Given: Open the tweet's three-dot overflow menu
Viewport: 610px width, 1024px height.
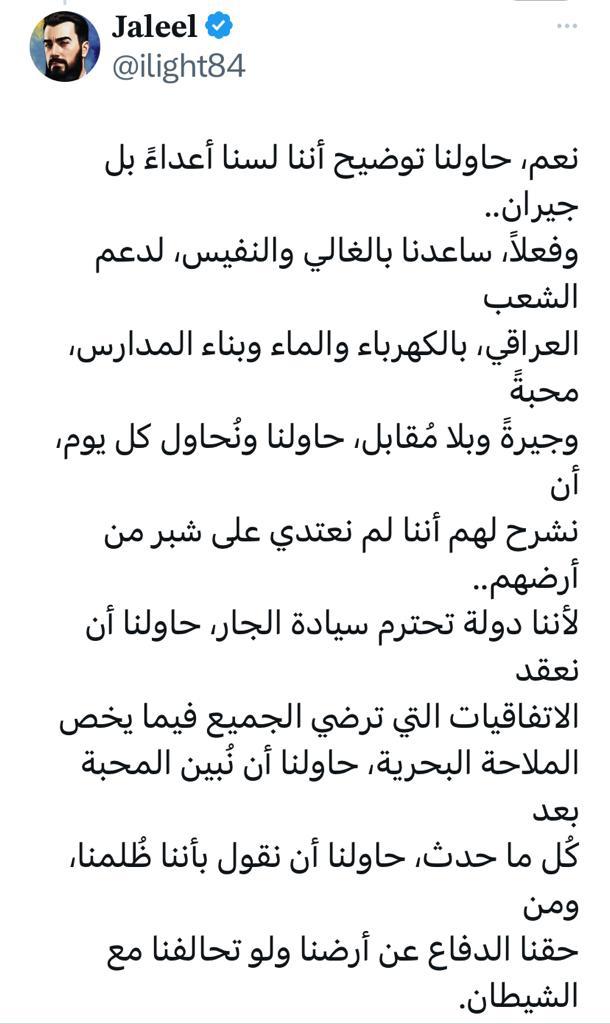Looking at the screenshot, I should click(x=567, y=27).
